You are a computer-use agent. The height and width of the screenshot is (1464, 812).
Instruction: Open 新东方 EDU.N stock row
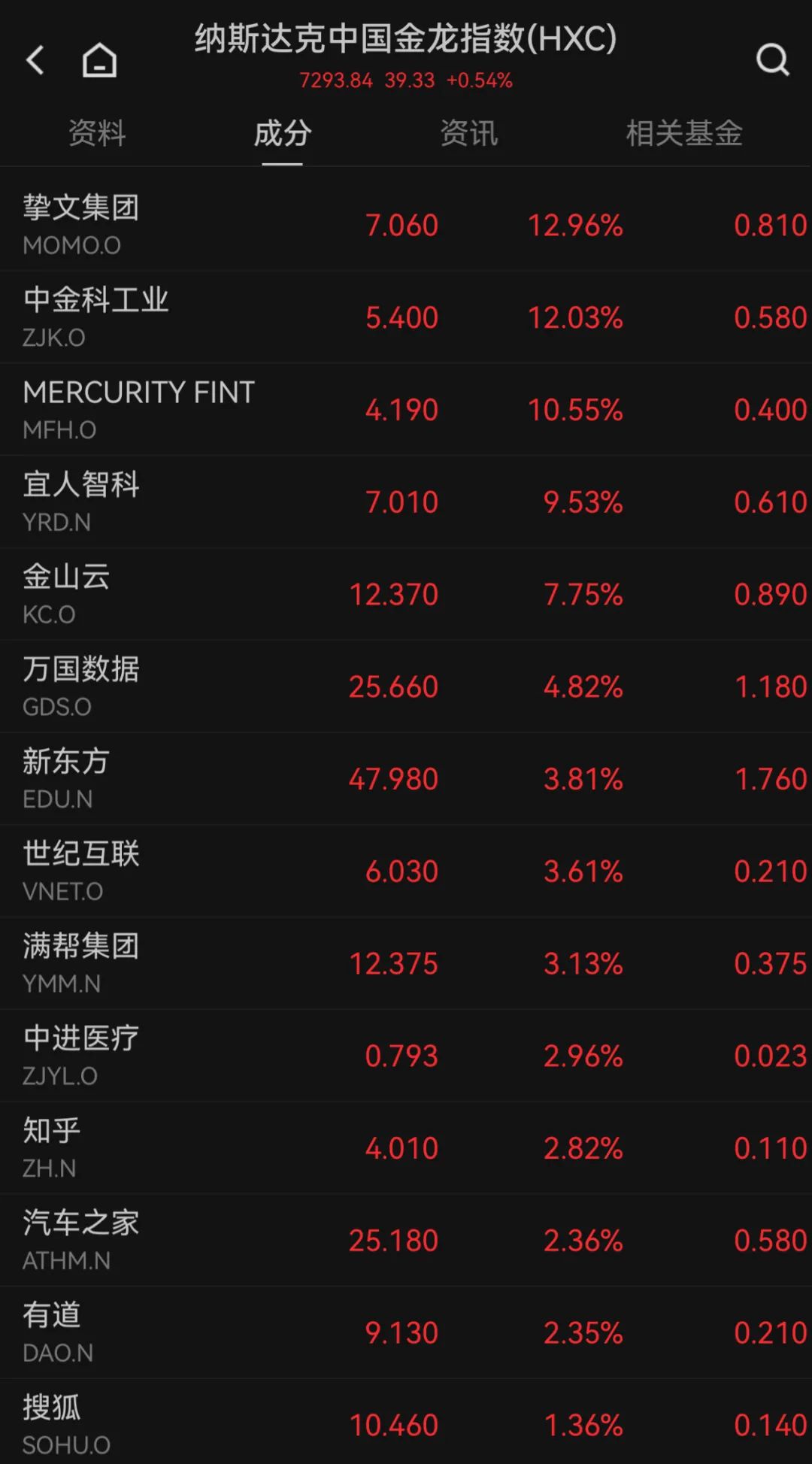tap(406, 779)
